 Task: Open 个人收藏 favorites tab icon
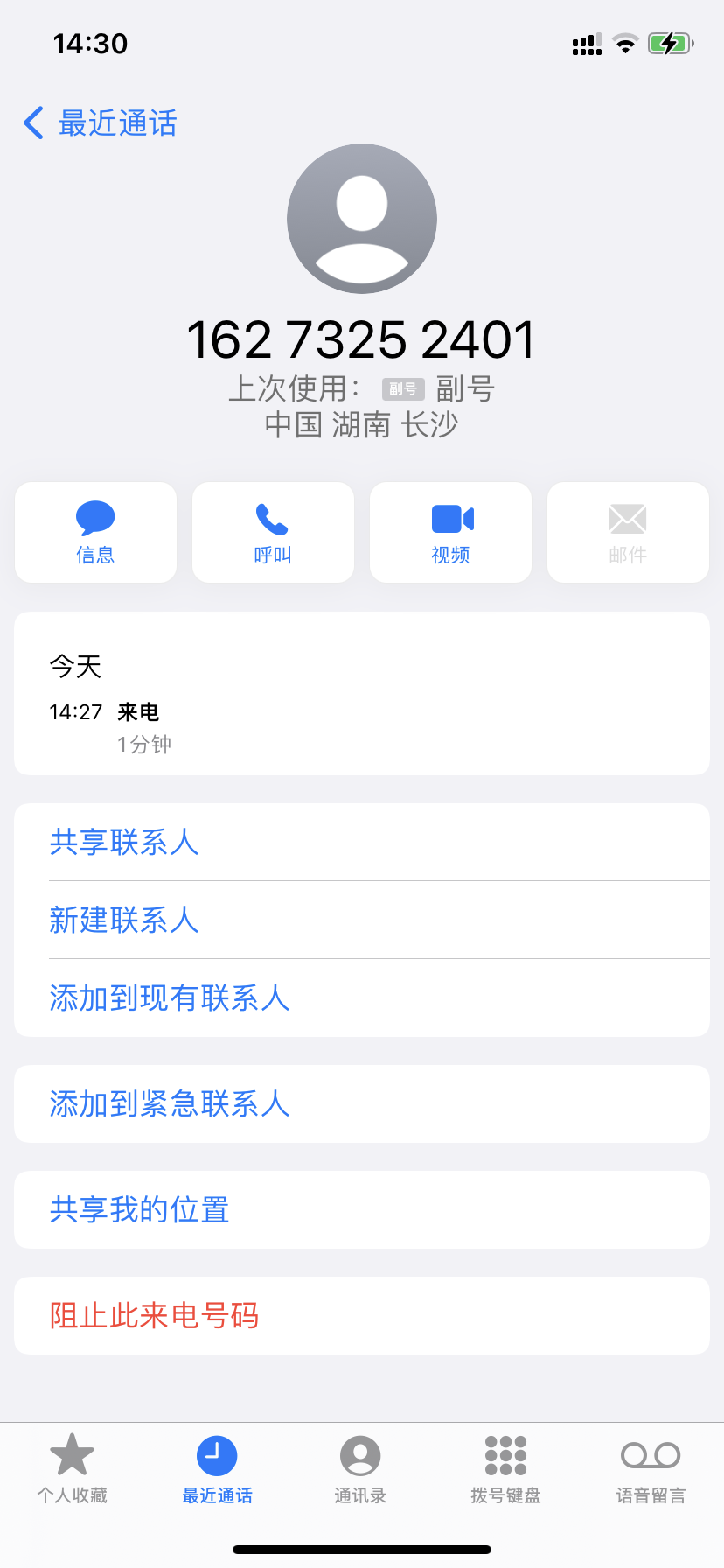click(72, 1470)
